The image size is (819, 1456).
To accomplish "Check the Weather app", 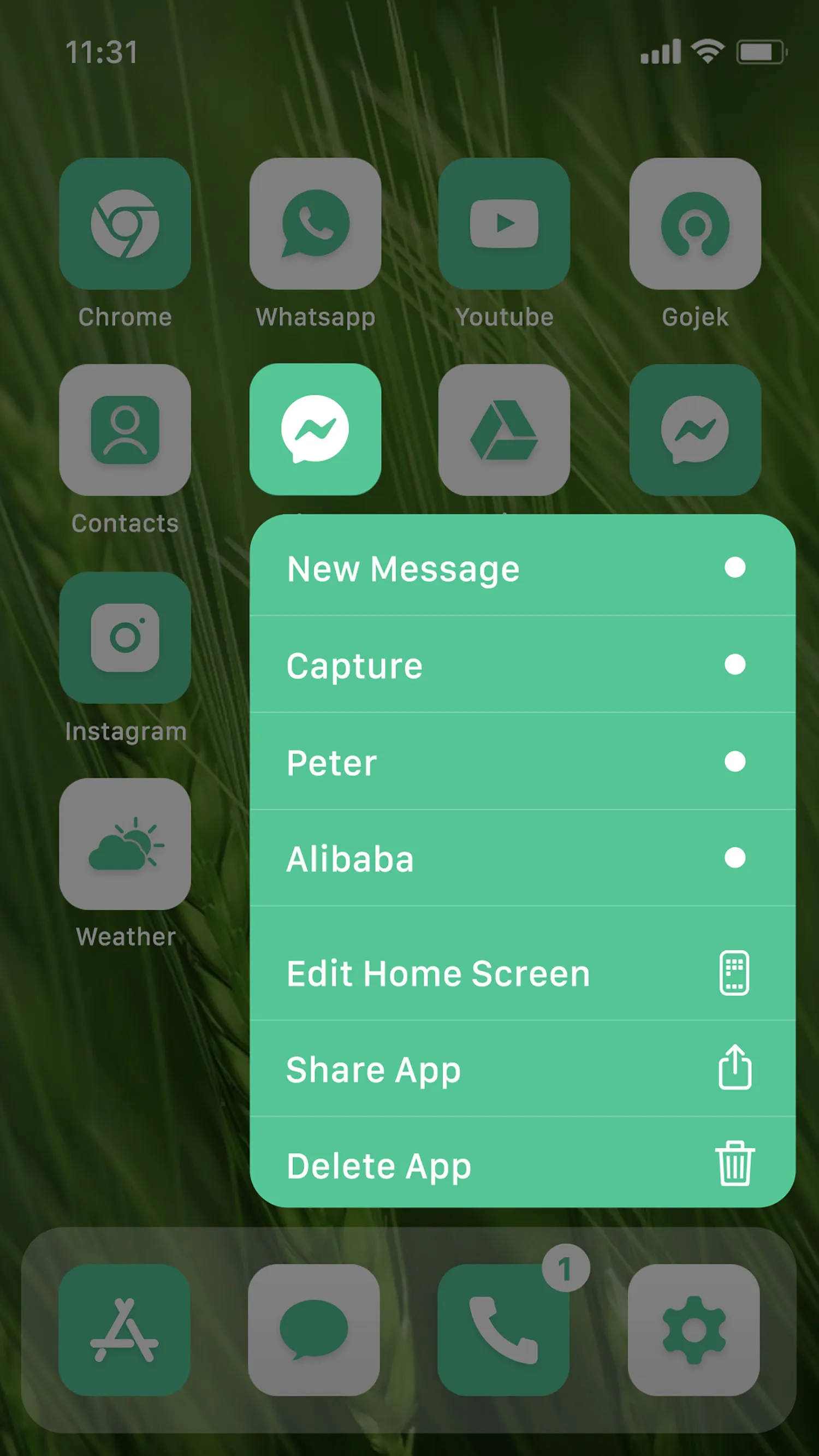I will pyautogui.click(x=125, y=845).
